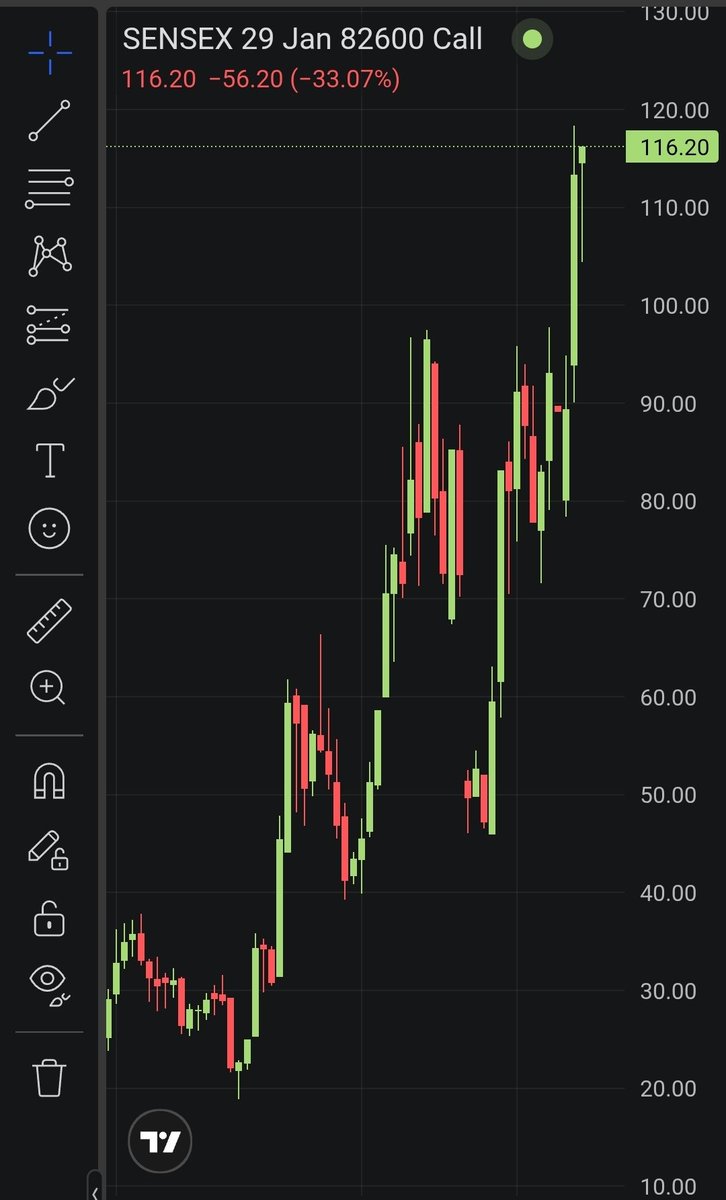The image size is (726, 1200).
Task: Add a text annotation to chart
Action: tap(49, 460)
